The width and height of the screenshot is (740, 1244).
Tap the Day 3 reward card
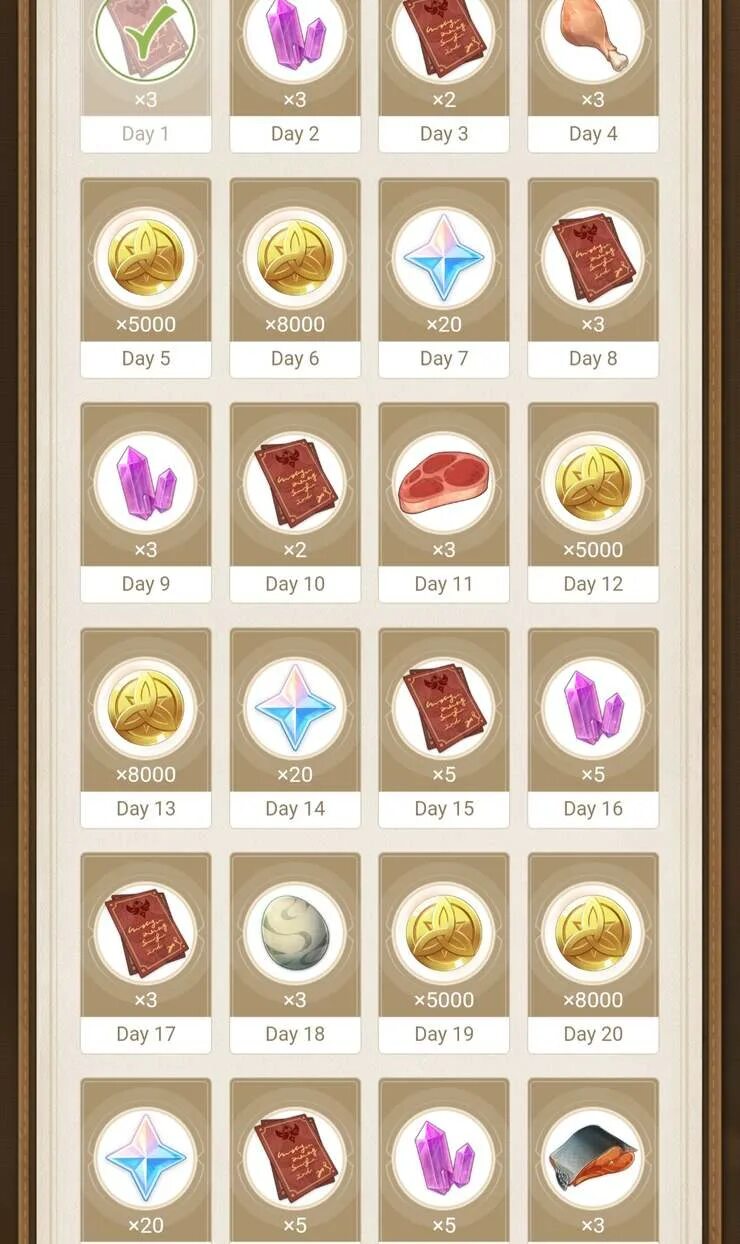click(444, 76)
